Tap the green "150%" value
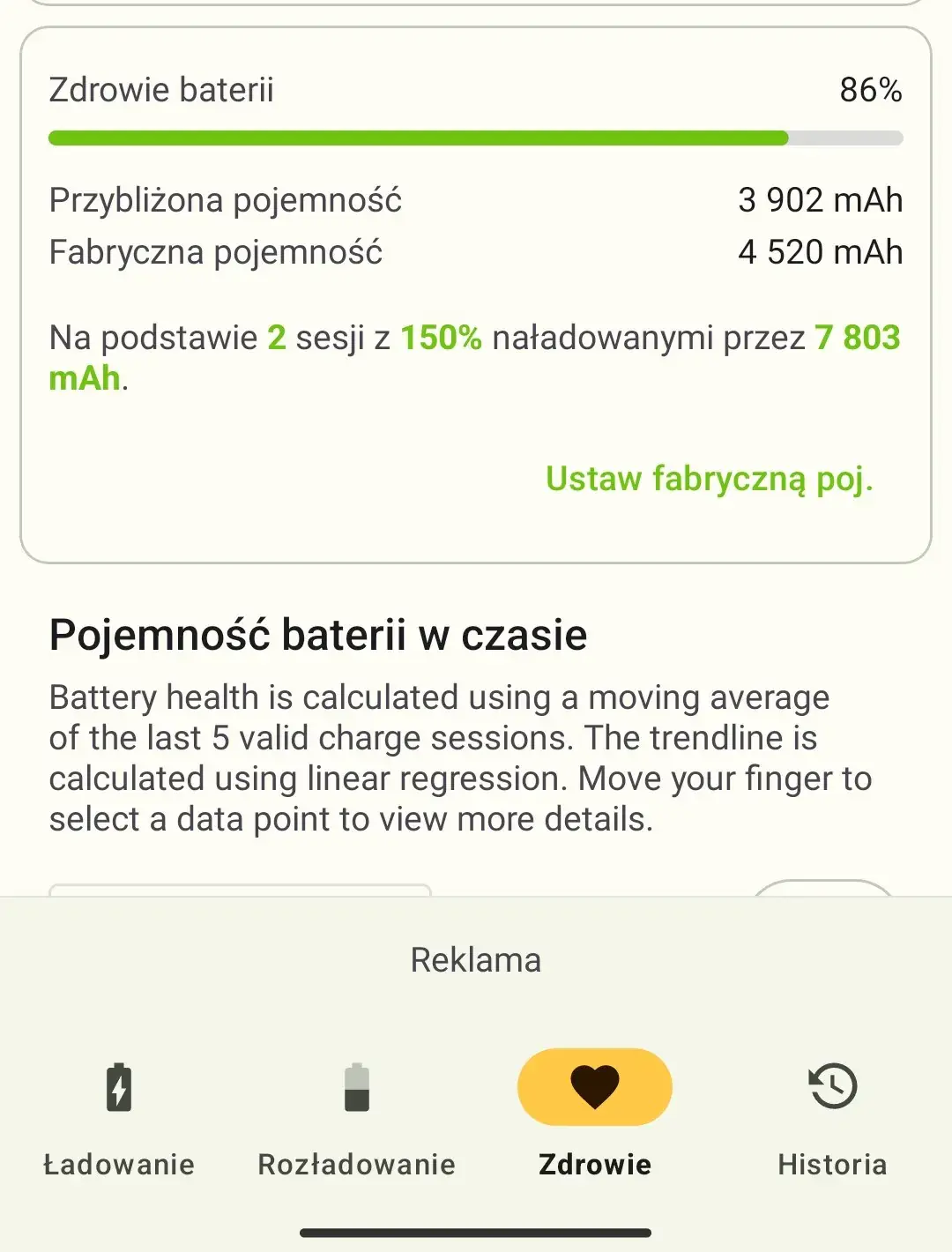The image size is (952, 1252). pyautogui.click(x=442, y=338)
